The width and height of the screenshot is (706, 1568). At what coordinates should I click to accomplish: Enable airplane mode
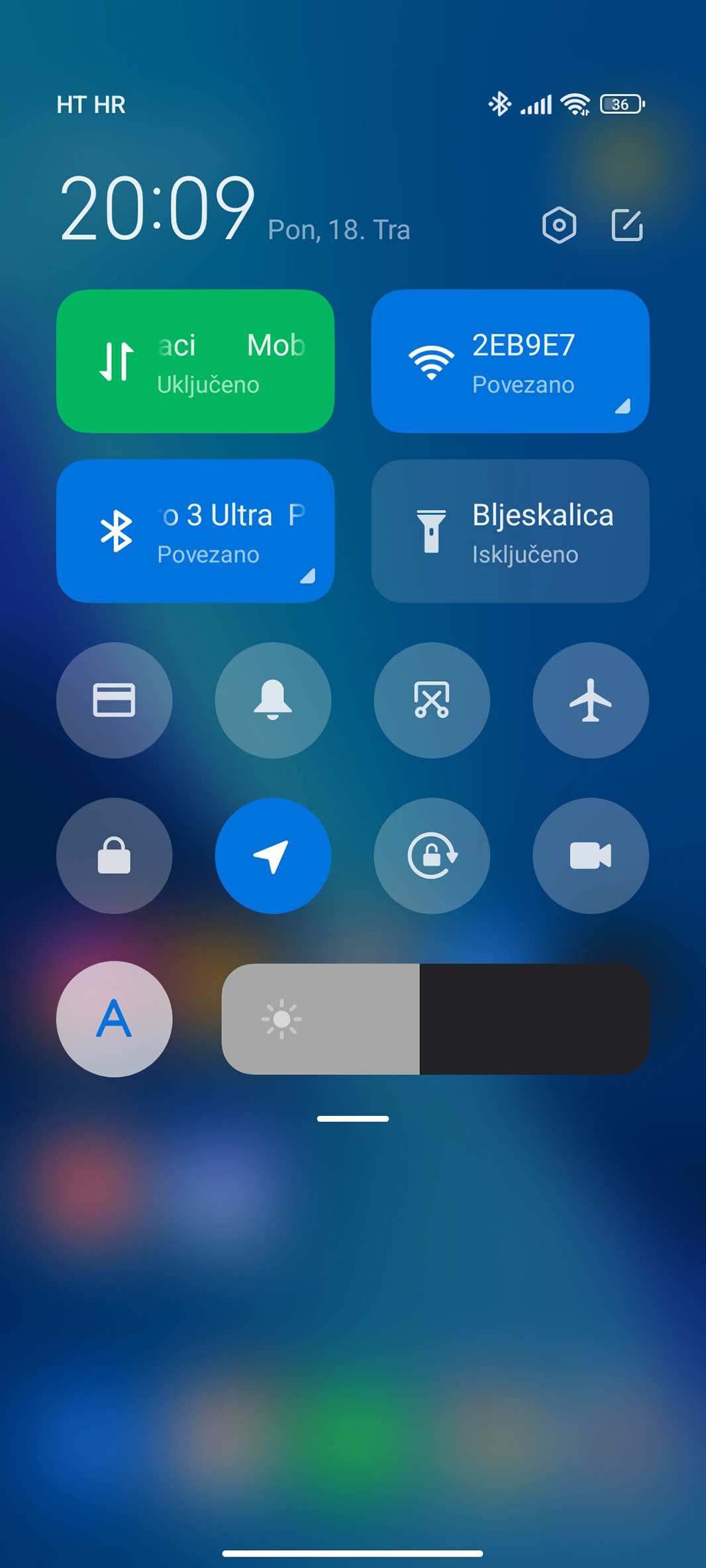[x=591, y=700]
